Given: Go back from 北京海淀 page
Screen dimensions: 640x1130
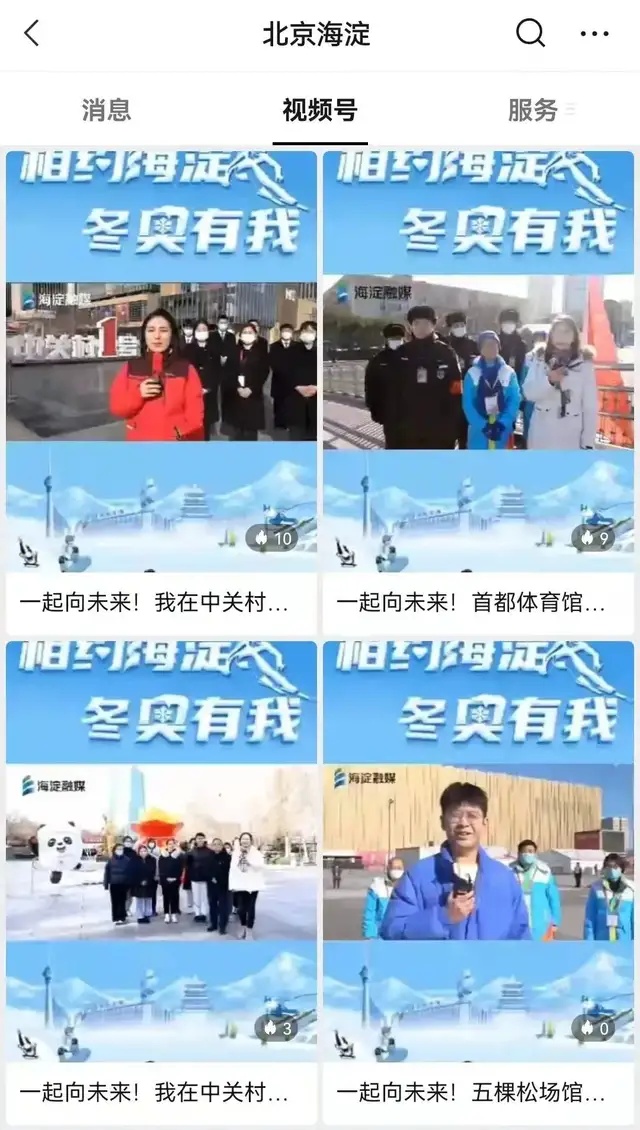Looking at the screenshot, I should click(x=32, y=34).
